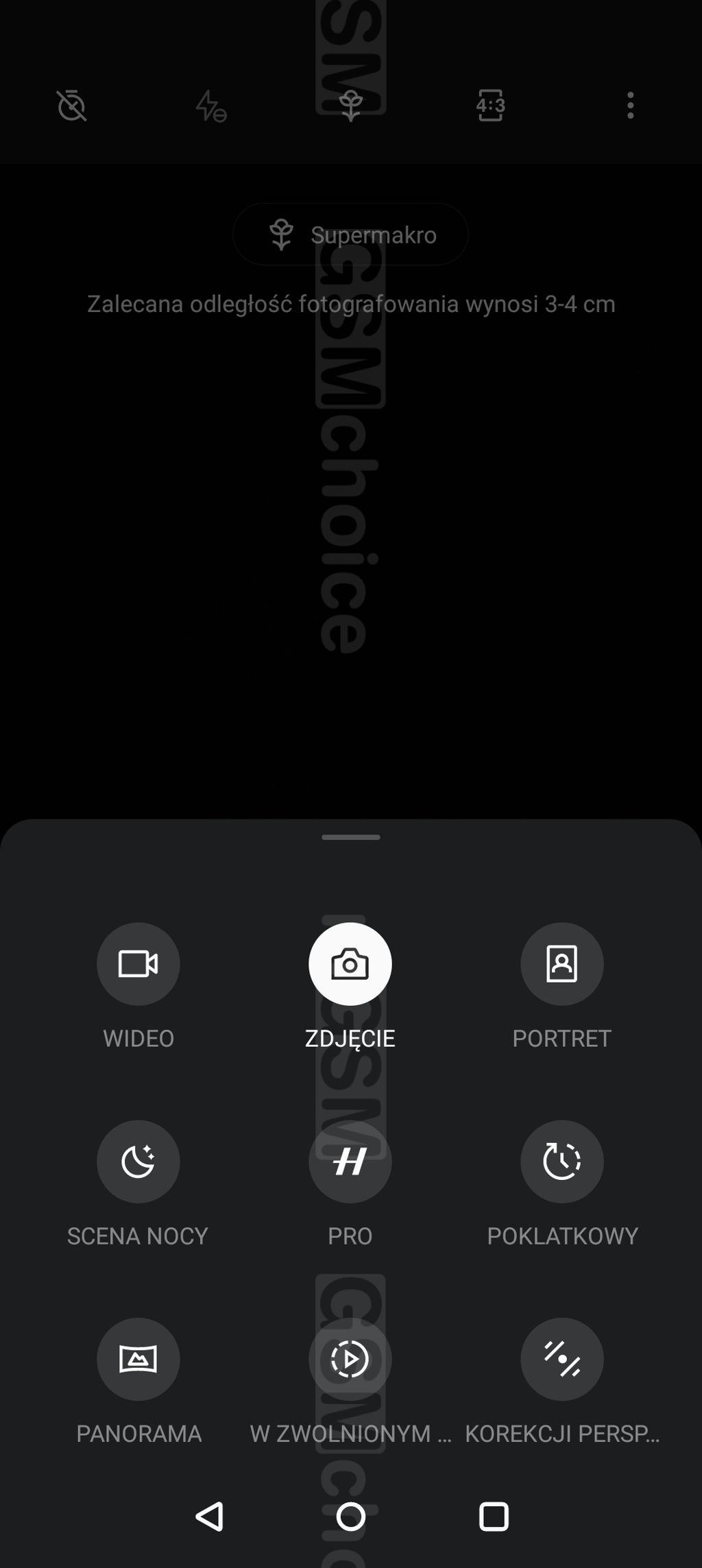Image resolution: width=702 pixels, height=1568 pixels.
Task: Open PRO camera mode
Action: point(350,1161)
